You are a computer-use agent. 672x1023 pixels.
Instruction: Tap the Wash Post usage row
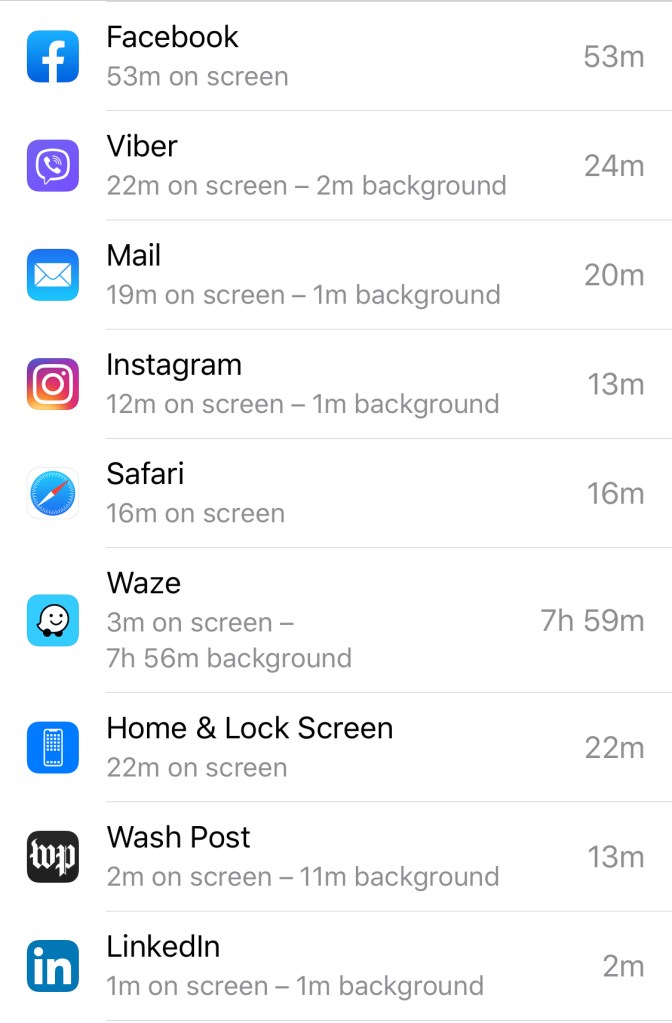tap(336, 856)
